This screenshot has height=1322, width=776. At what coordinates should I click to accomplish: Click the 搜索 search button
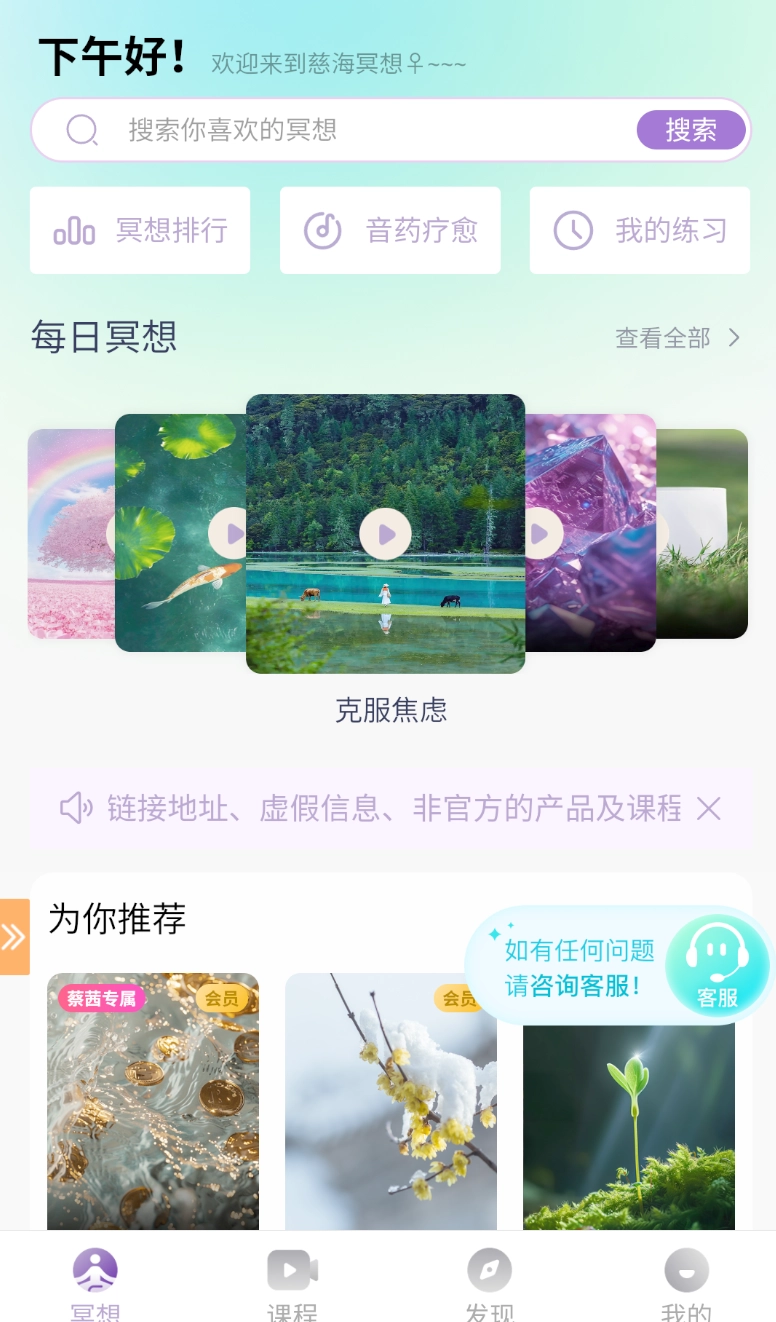(x=691, y=129)
